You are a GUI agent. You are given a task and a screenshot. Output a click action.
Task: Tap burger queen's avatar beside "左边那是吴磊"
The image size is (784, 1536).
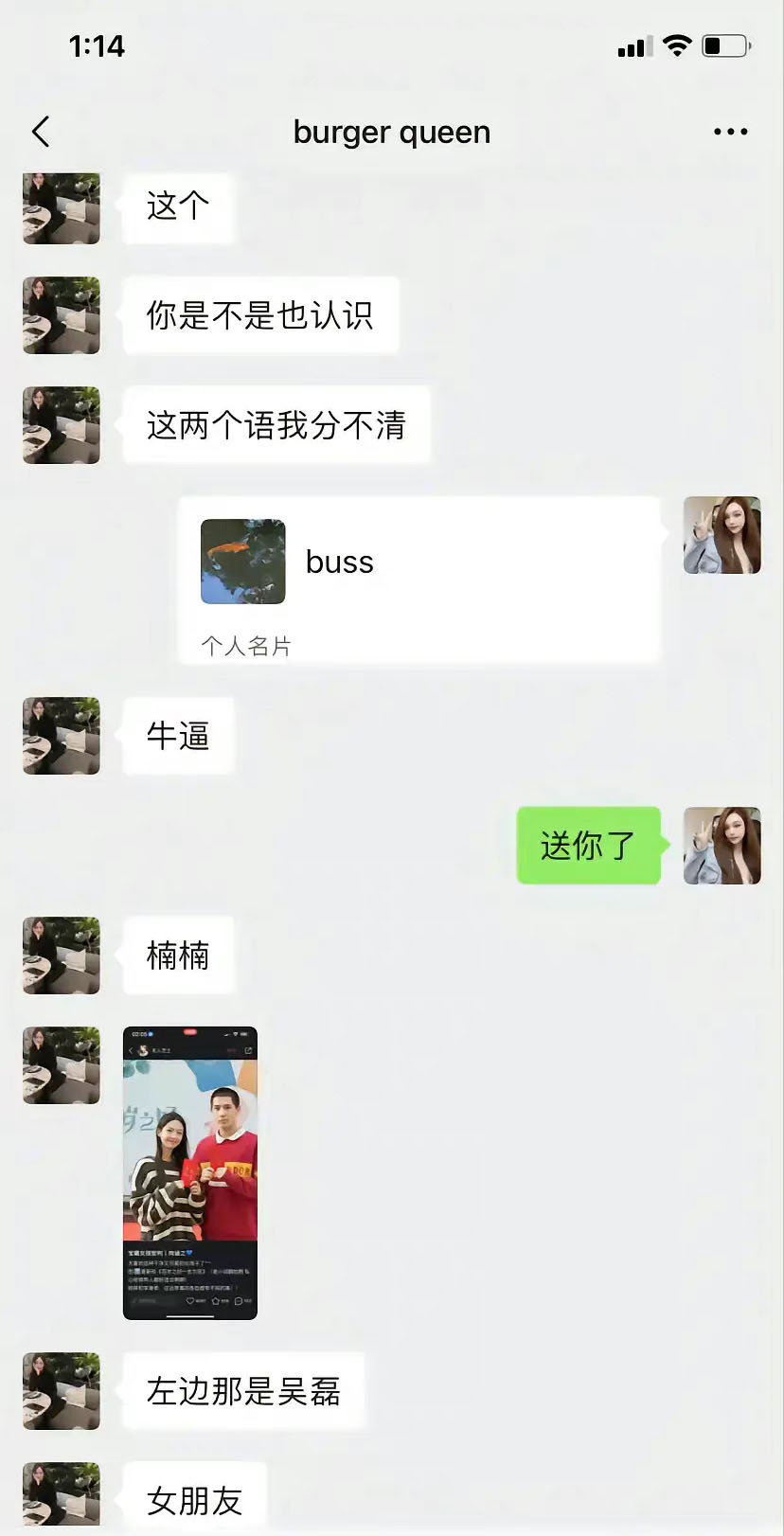[x=61, y=1391]
